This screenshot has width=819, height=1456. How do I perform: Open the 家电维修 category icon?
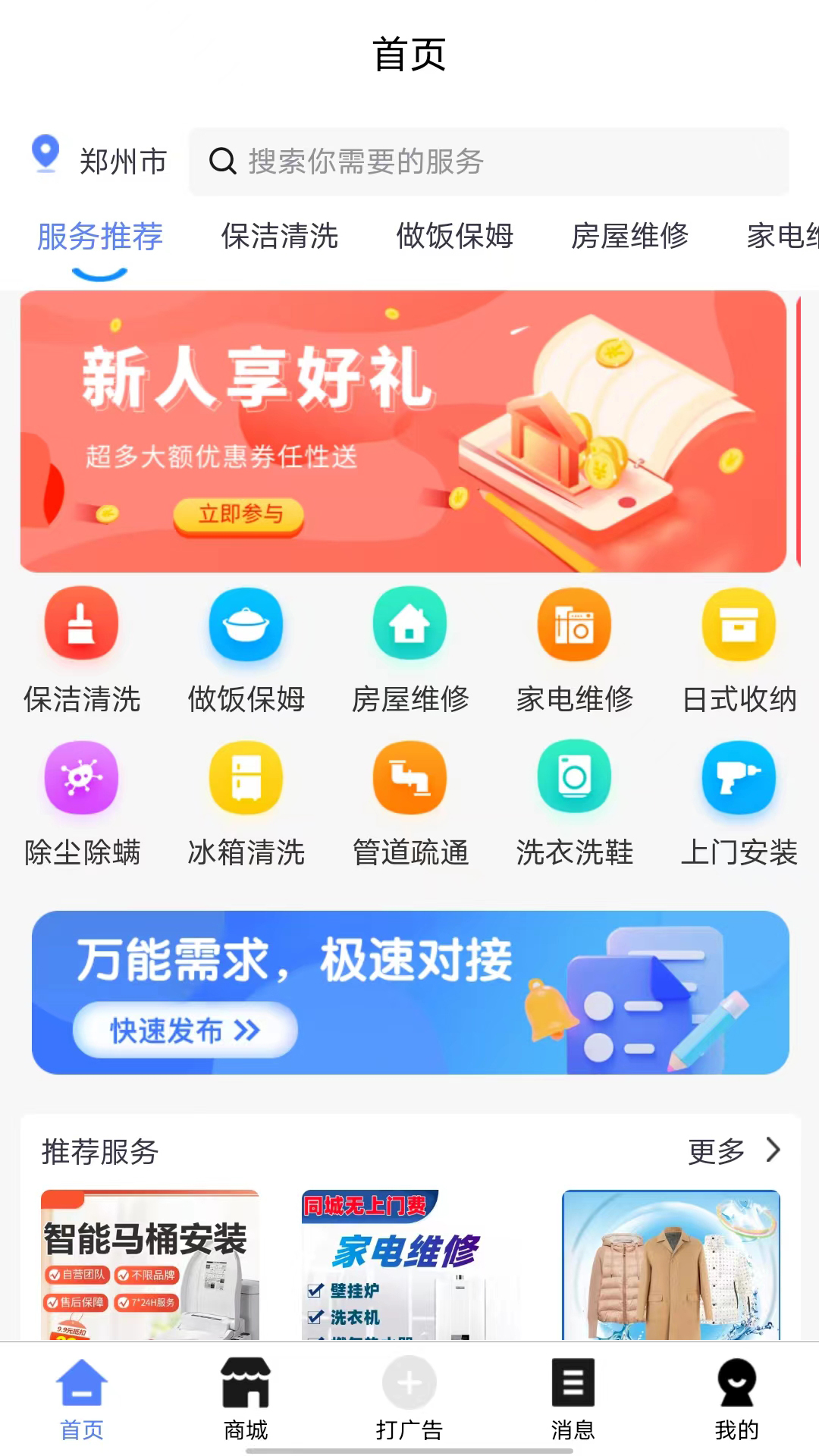[x=574, y=626]
